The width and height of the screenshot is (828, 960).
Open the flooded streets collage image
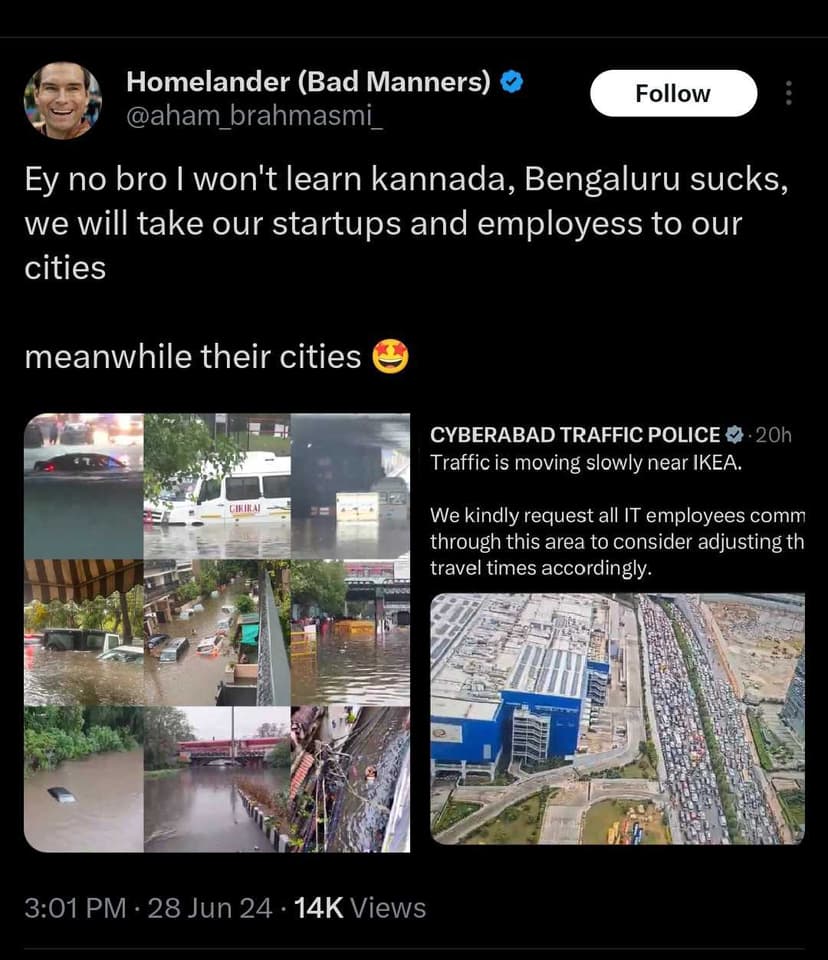tap(217, 632)
